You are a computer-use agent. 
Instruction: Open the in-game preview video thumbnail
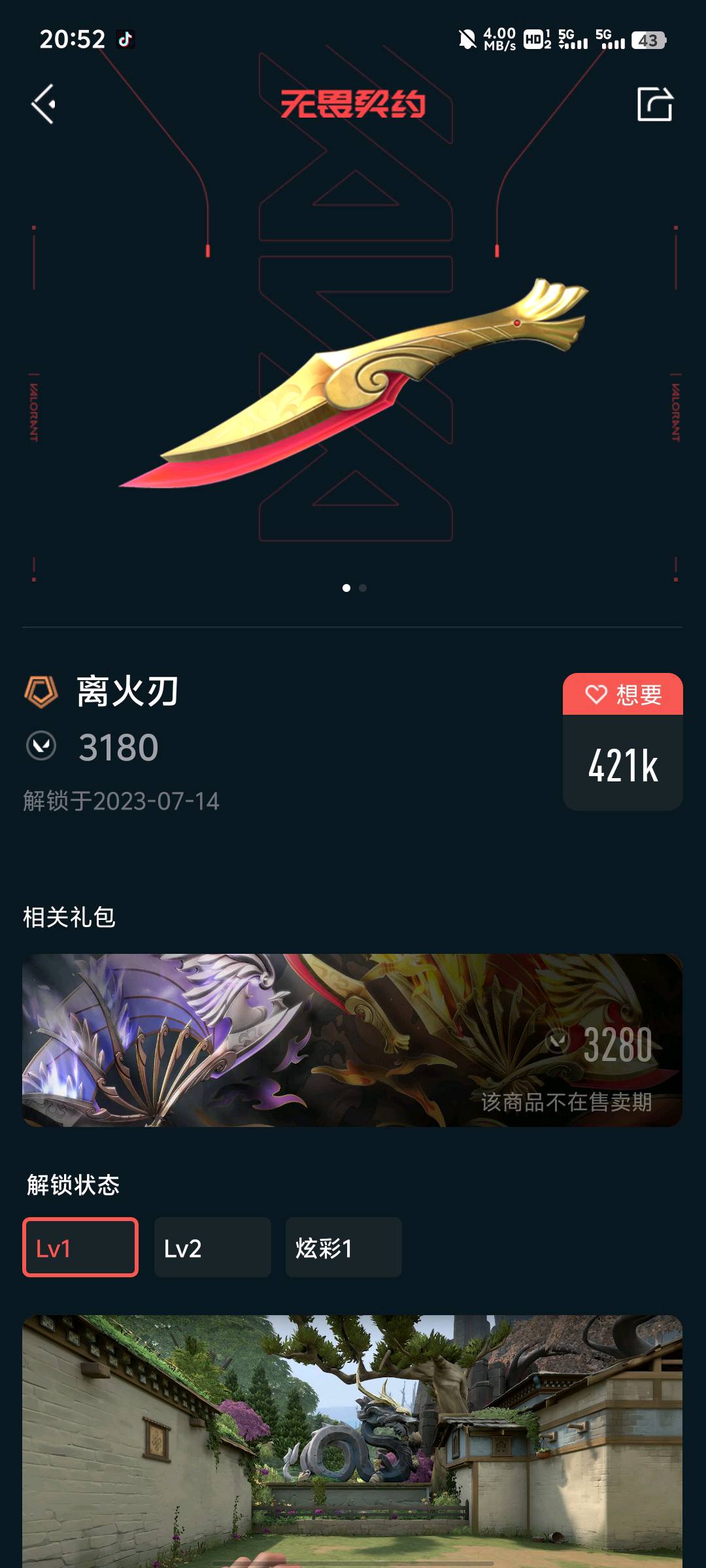coord(352,1437)
